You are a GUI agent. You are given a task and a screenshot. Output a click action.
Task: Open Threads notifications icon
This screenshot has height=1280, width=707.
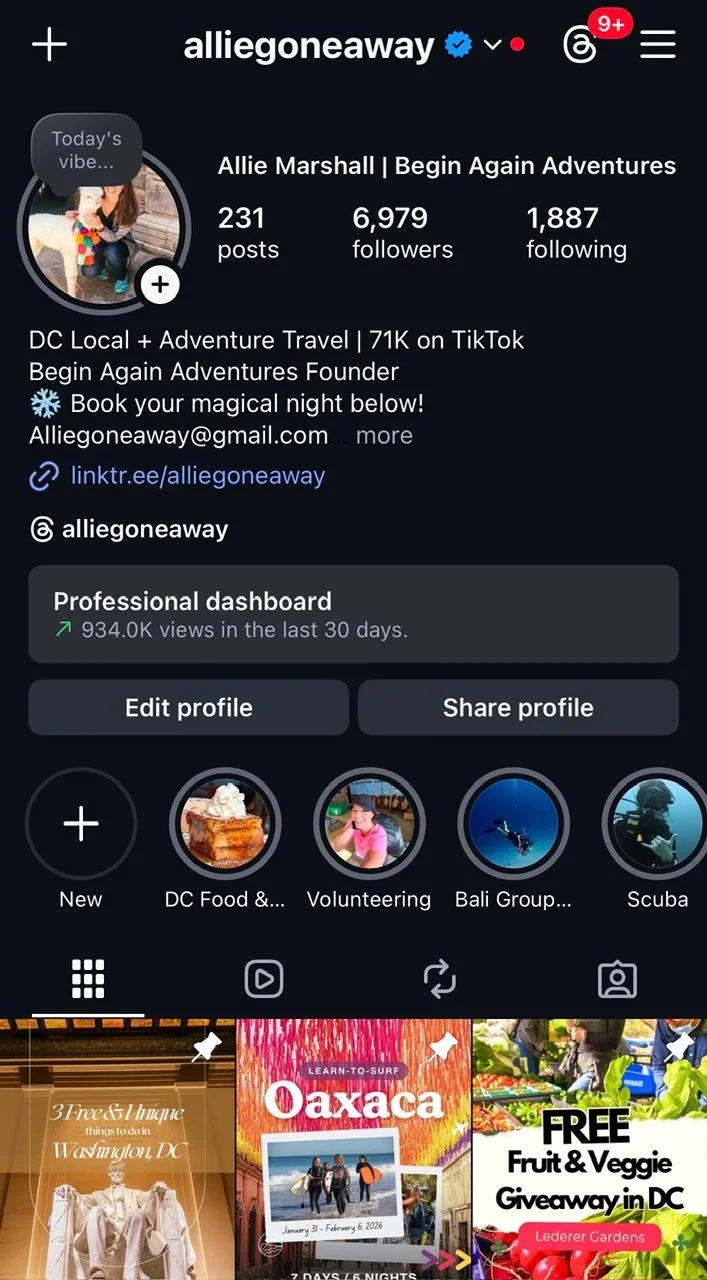[x=581, y=45]
